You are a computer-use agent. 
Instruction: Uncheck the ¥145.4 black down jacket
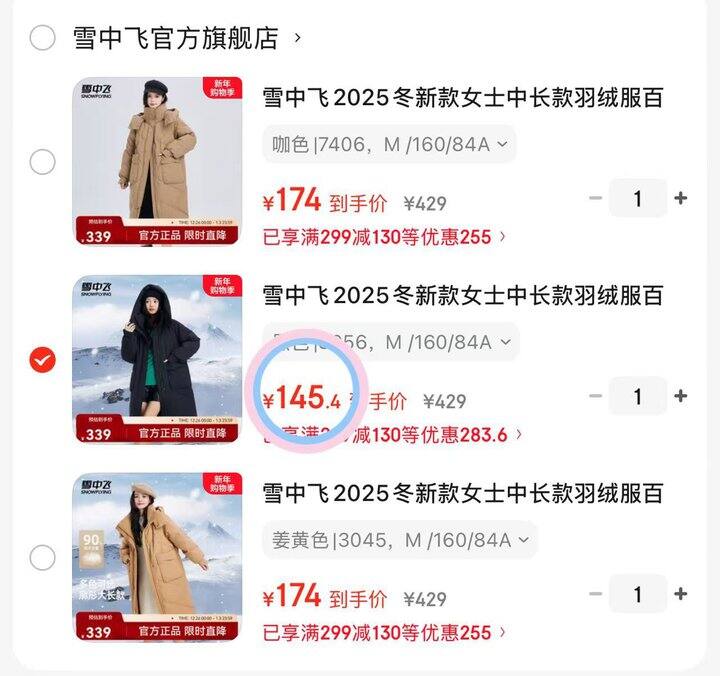(x=42, y=360)
